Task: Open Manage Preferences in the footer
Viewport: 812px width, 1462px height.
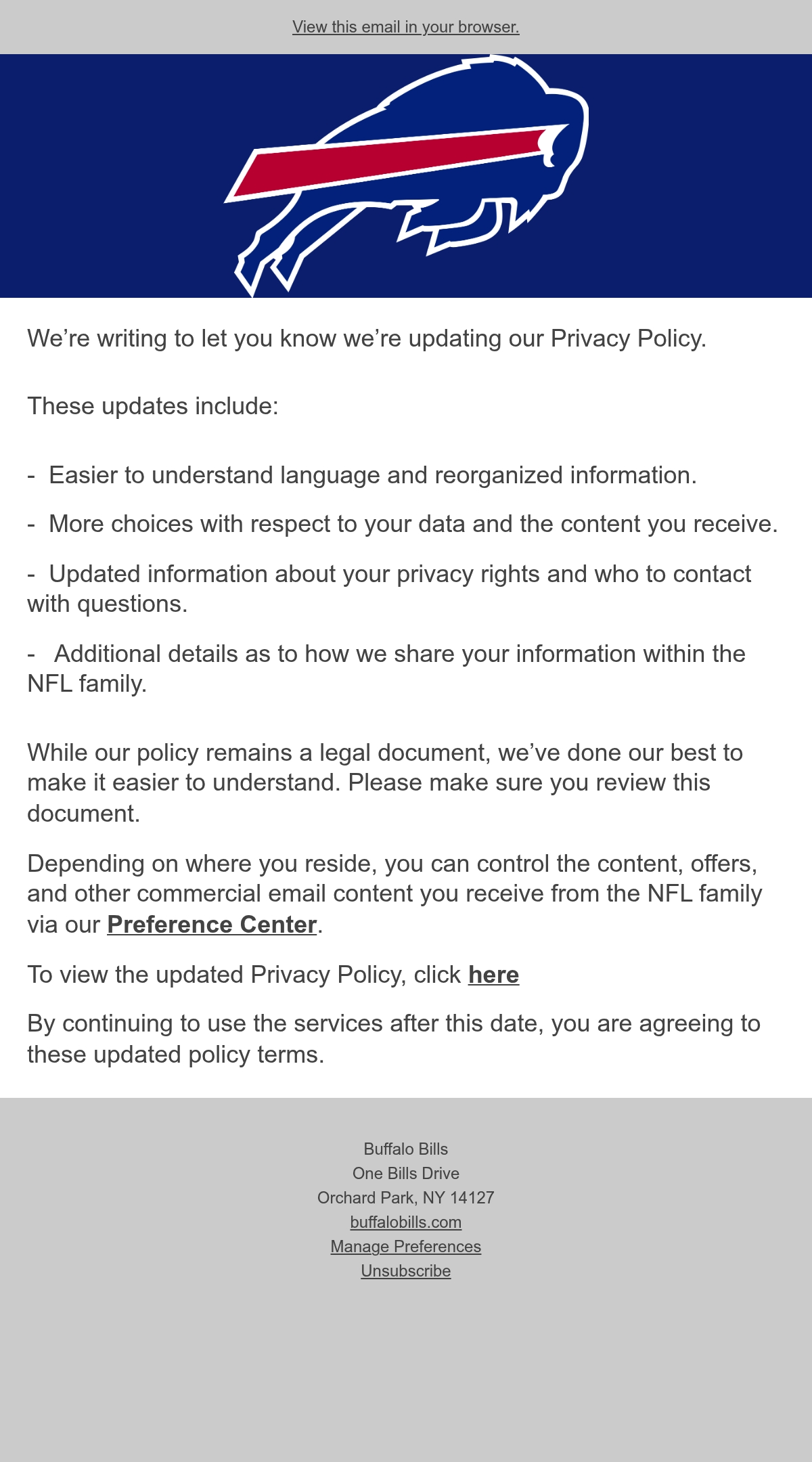Action: pyautogui.click(x=406, y=1247)
